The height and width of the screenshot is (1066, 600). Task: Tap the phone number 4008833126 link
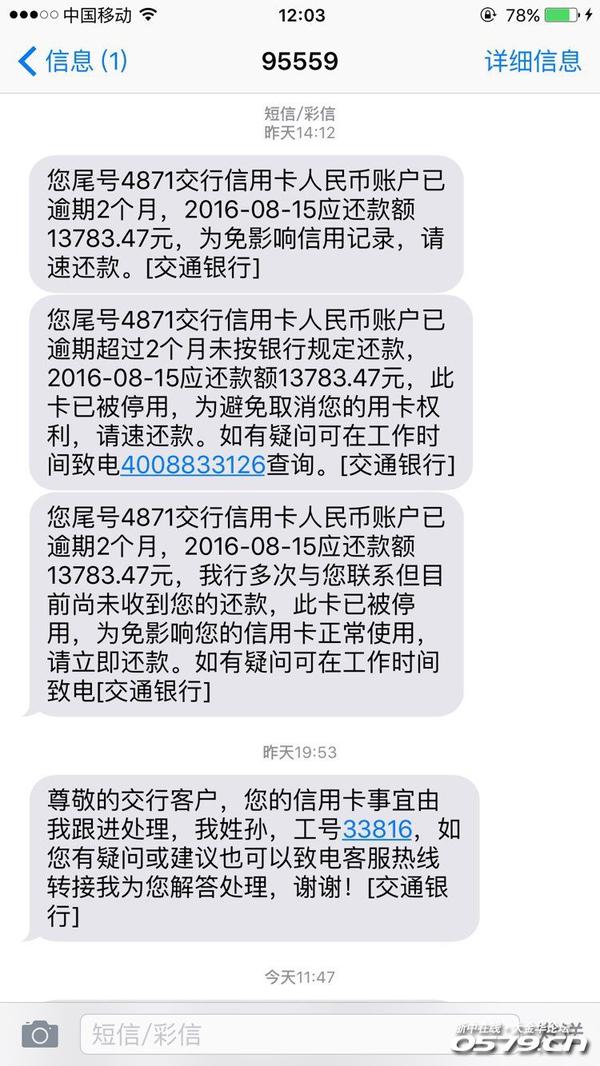[192, 466]
